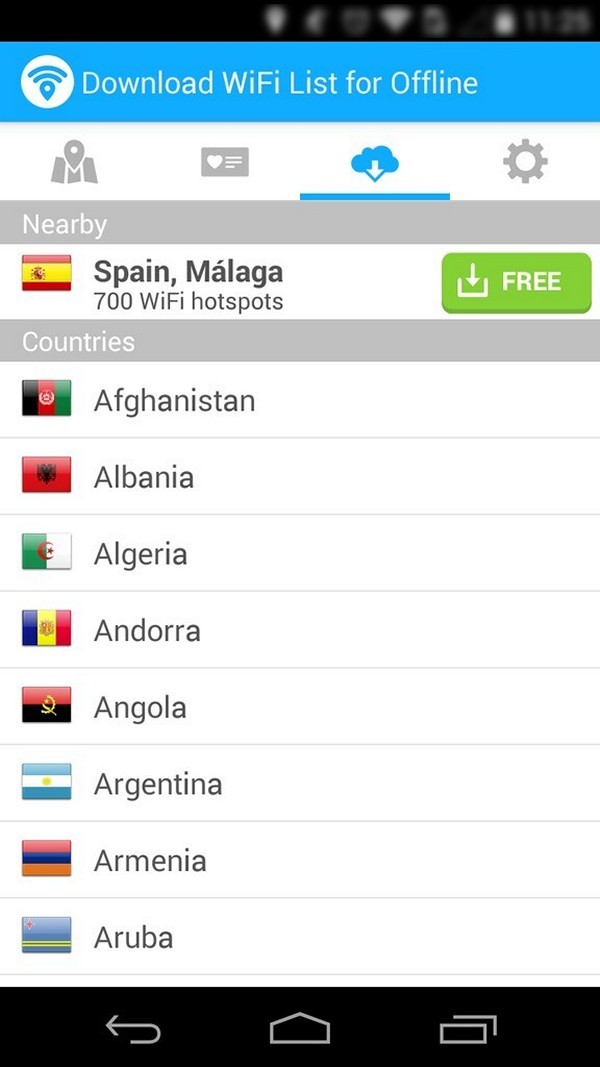Choose Armenia

300,859
